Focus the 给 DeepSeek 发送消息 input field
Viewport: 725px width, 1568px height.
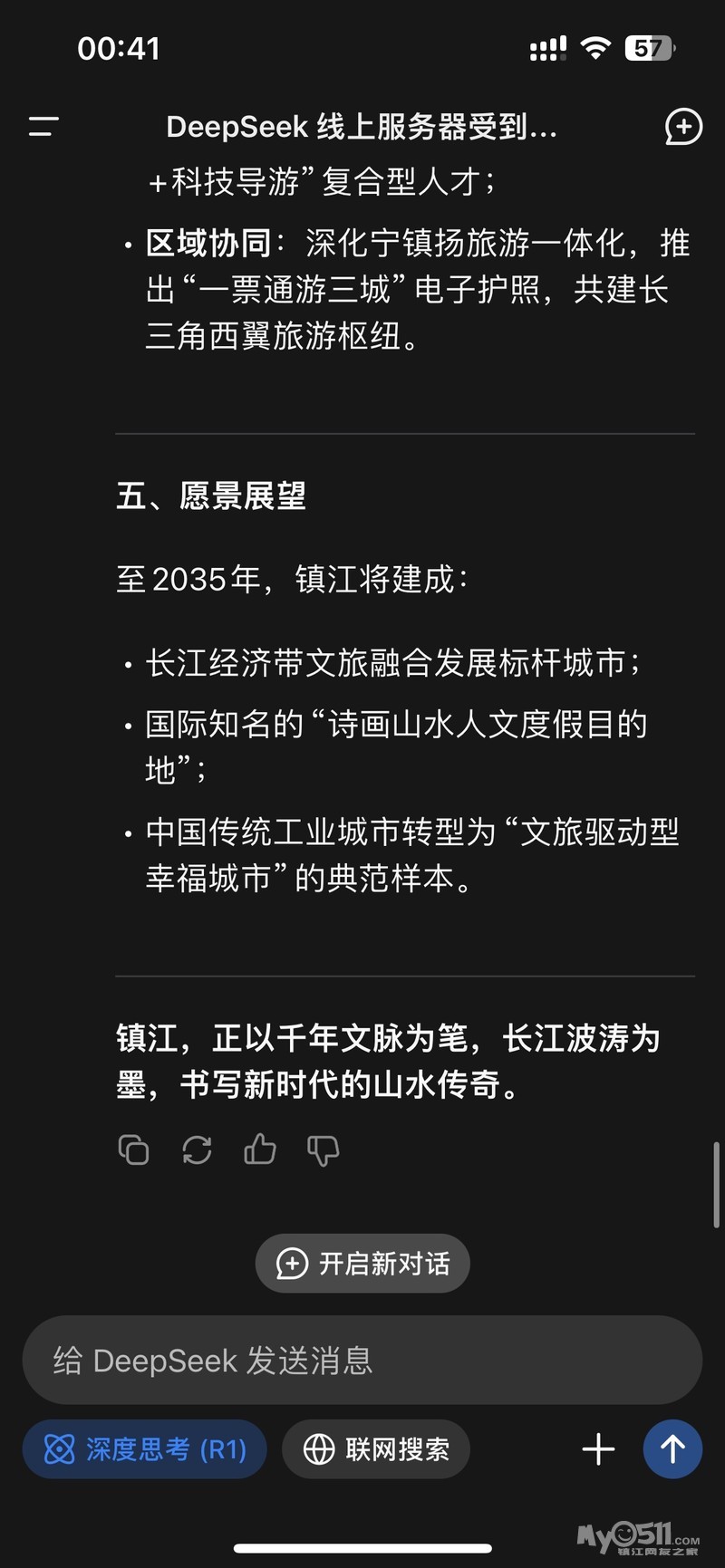pyautogui.click(x=362, y=1361)
